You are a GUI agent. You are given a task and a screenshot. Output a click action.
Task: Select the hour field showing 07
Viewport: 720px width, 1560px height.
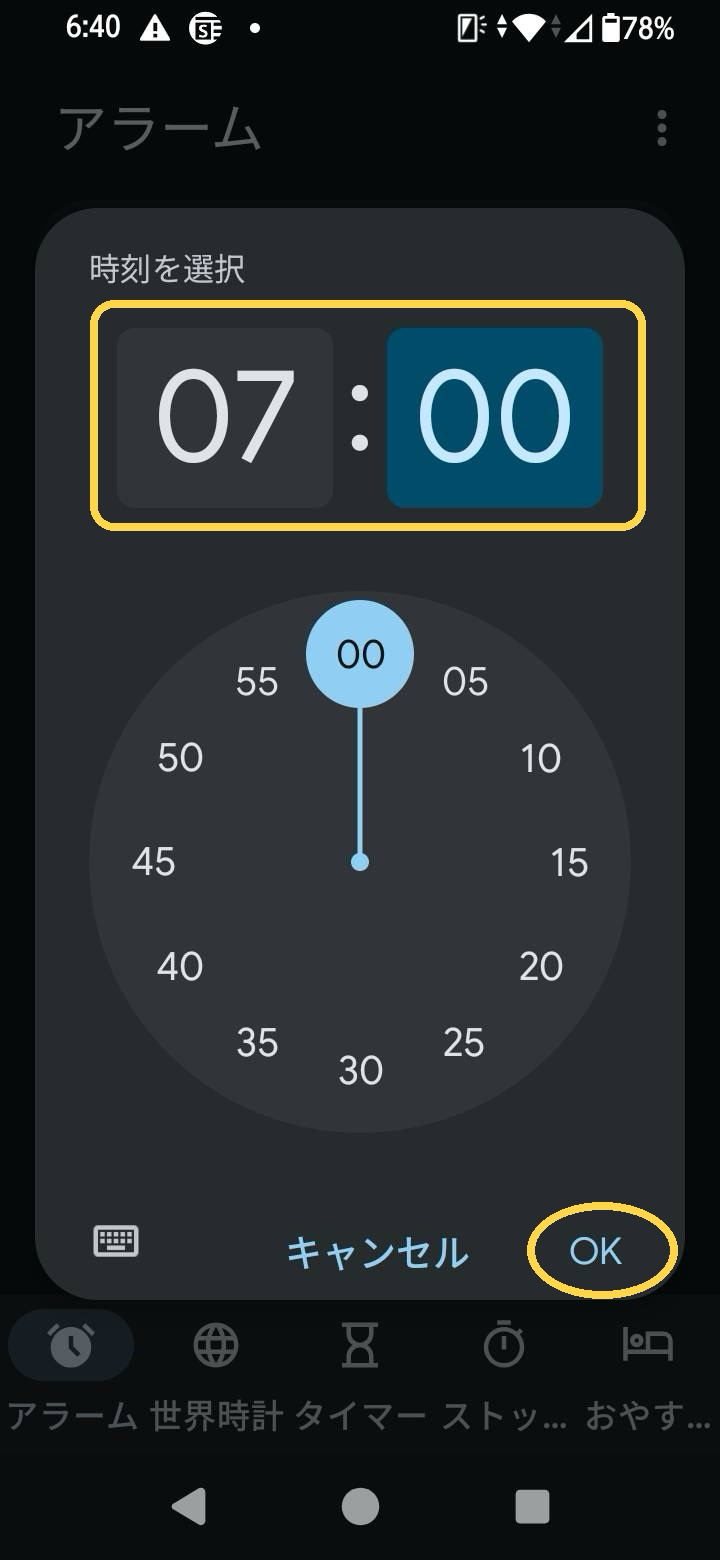225,417
